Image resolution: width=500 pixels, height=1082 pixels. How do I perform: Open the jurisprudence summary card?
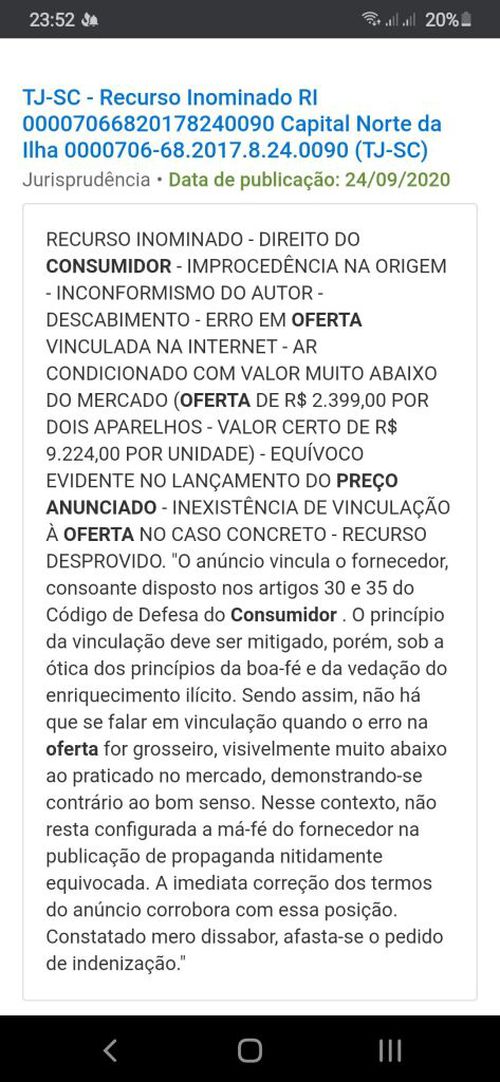coord(250,602)
